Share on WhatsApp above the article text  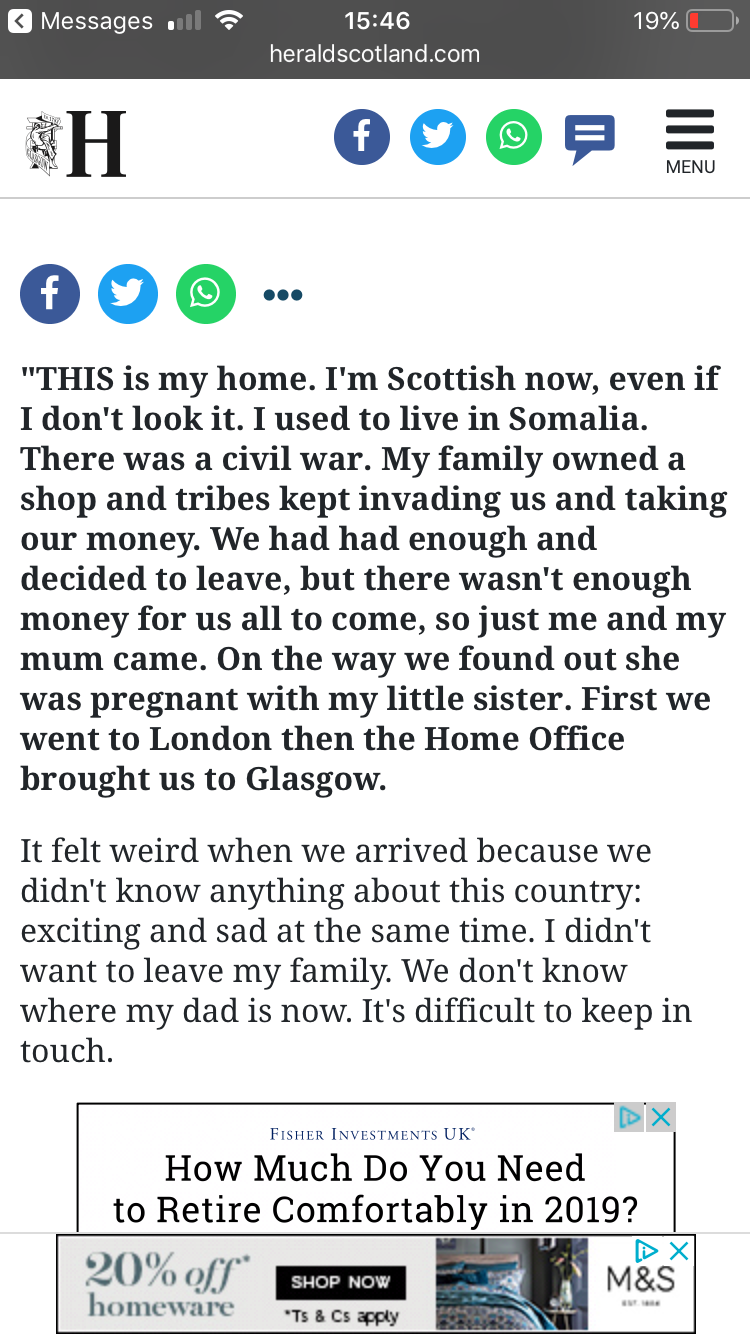click(x=205, y=294)
